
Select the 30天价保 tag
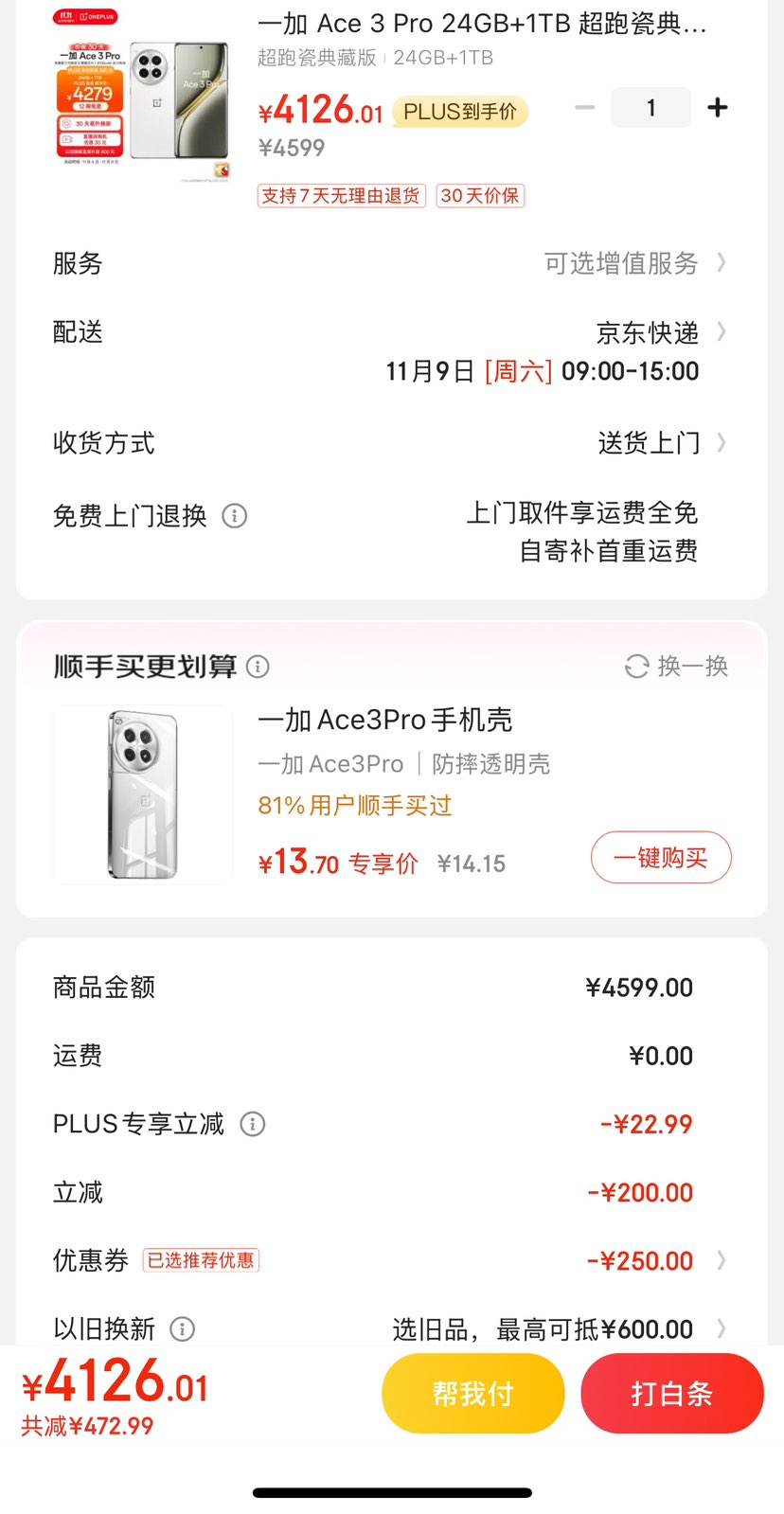coord(480,195)
